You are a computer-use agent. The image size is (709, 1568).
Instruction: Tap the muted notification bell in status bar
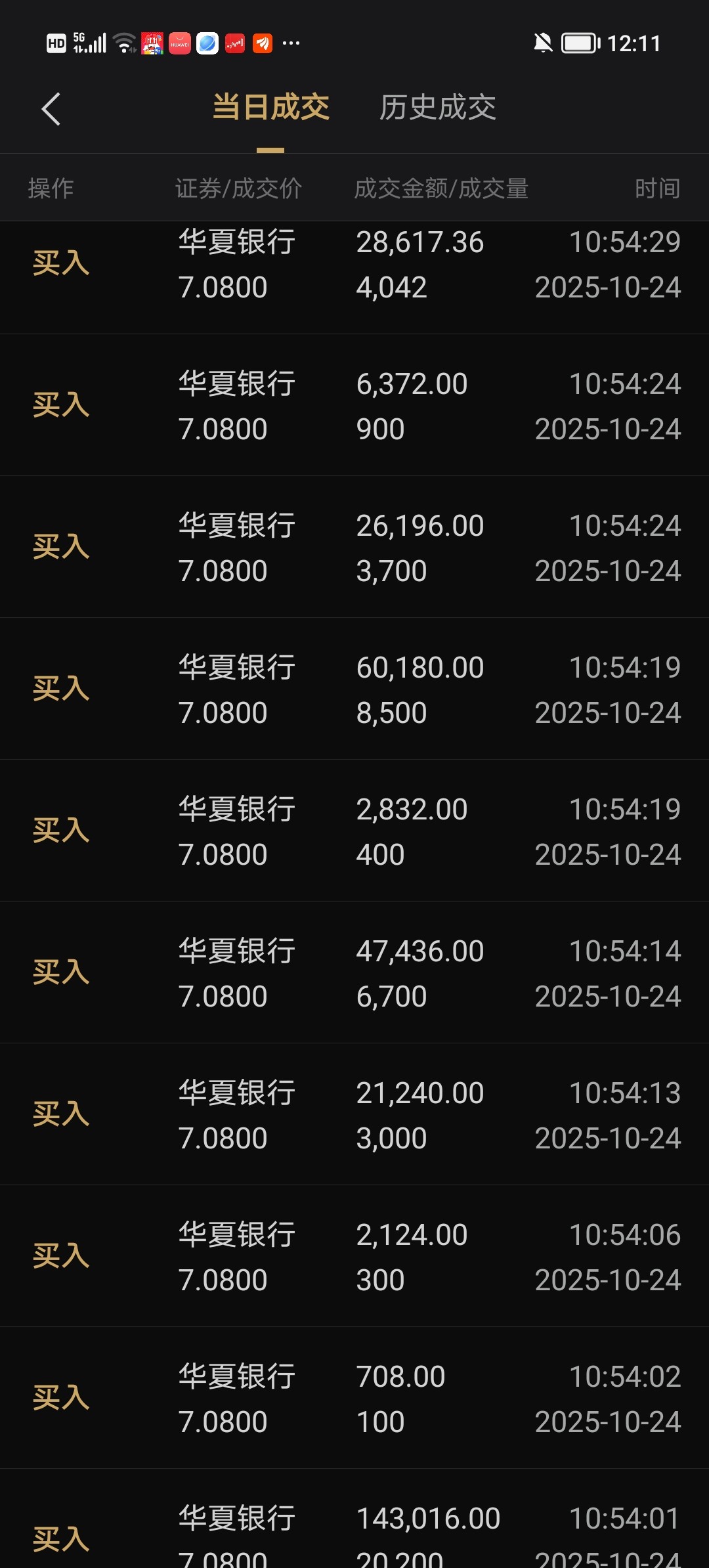click(542, 43)
